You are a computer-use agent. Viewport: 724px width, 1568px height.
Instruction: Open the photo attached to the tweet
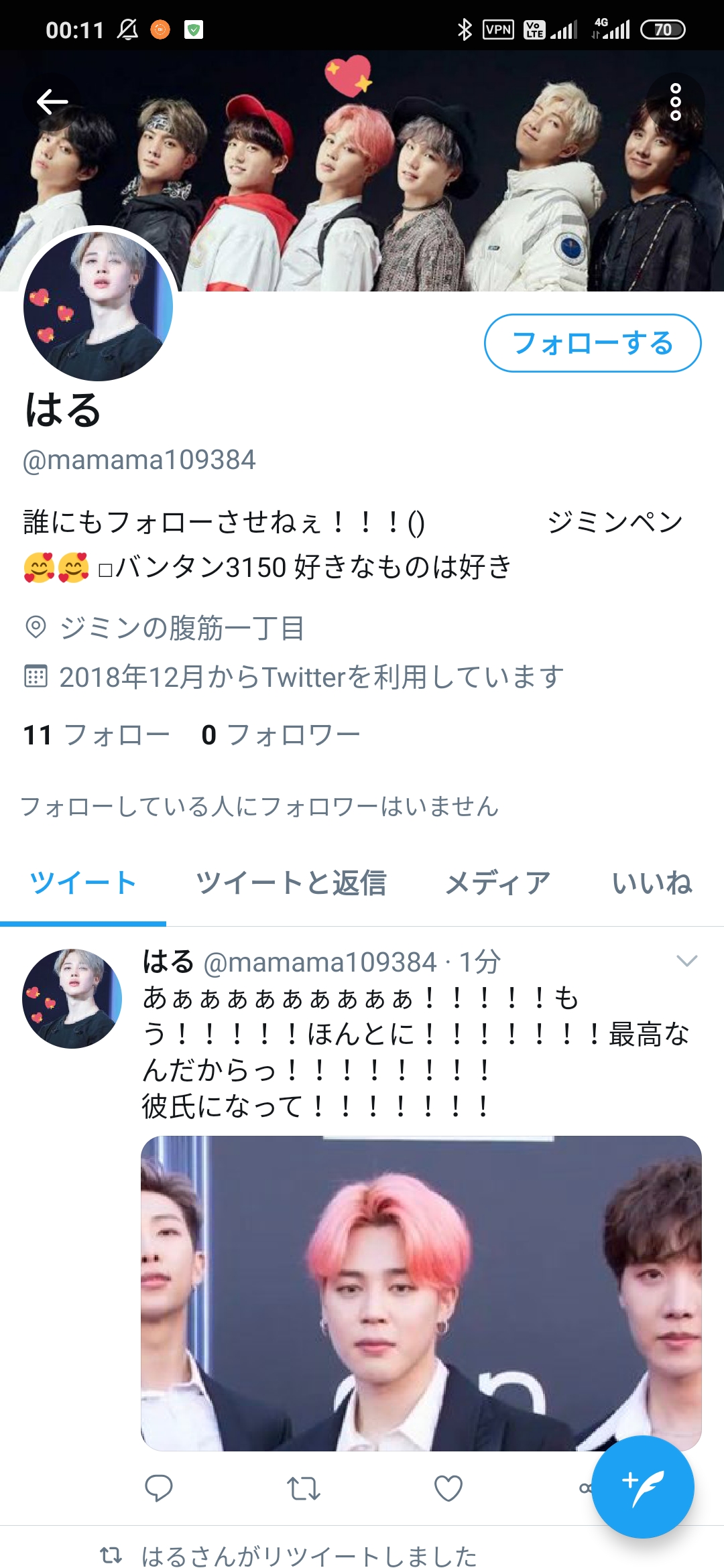tap(421, 1293)
